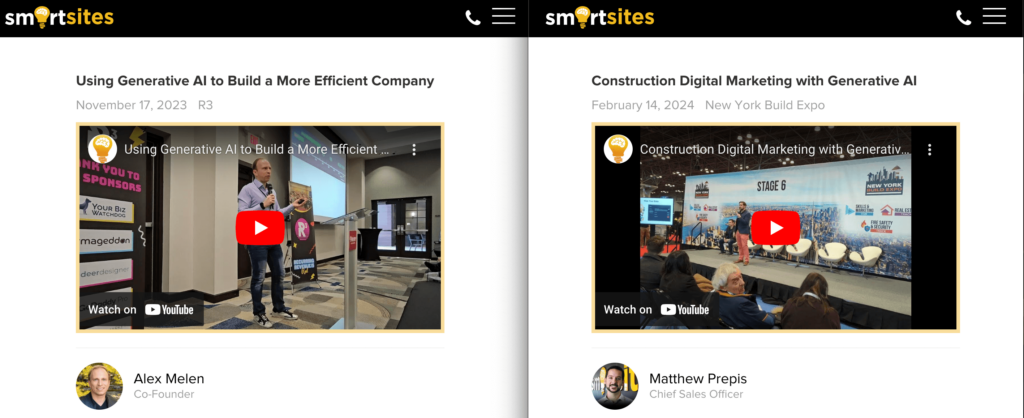Open more options on Using Generative AI video

(414, 150)
